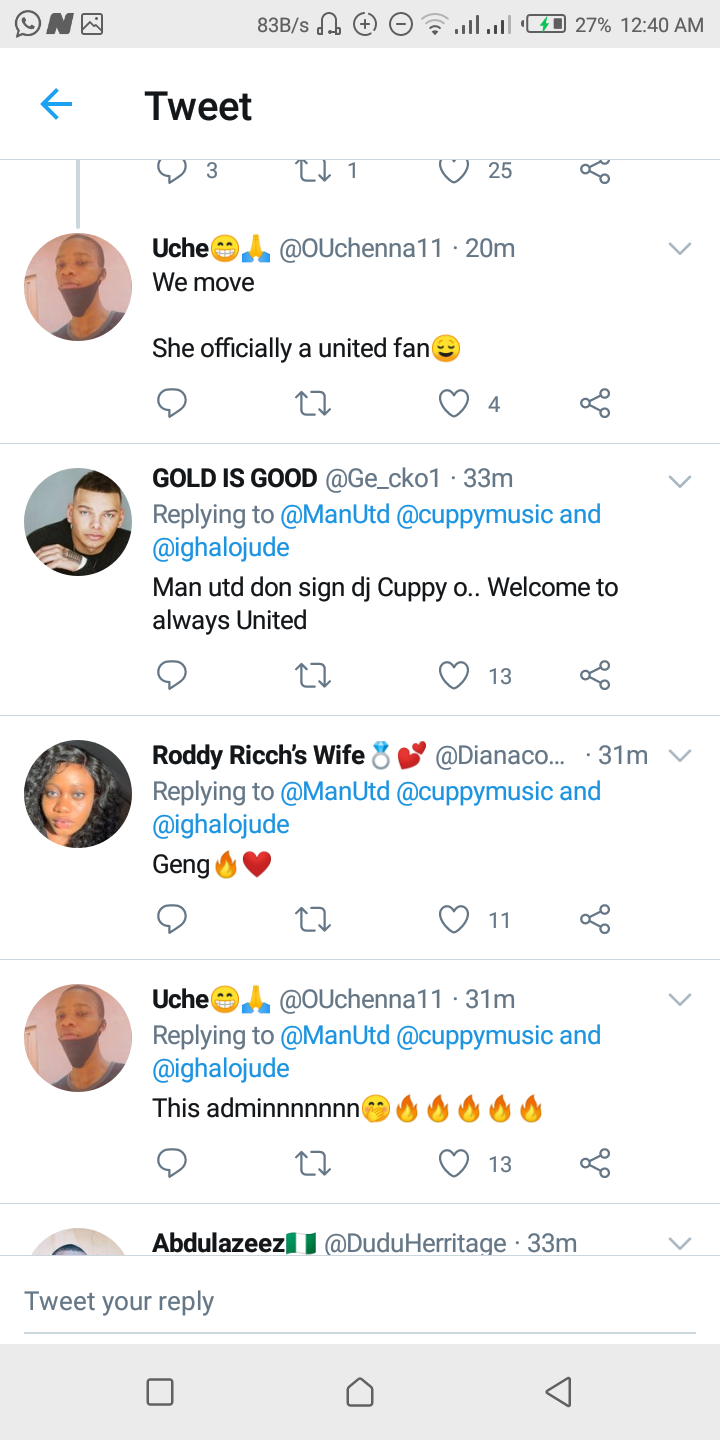This screenshot has height=1440, width=720.
Task: Like Uche's "We move" tweet
Action: click(454, 404)
